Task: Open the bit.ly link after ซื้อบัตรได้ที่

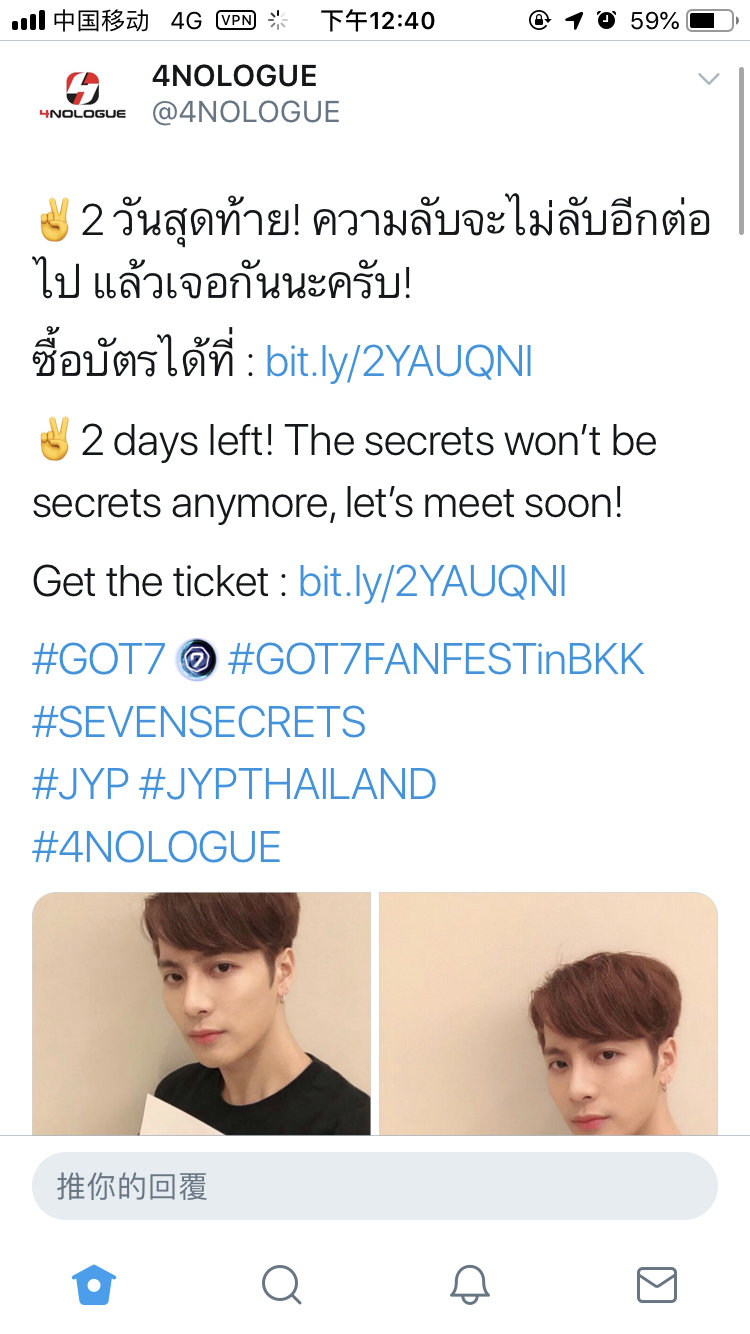Action: pyautogui.click(x=398, y=362)
